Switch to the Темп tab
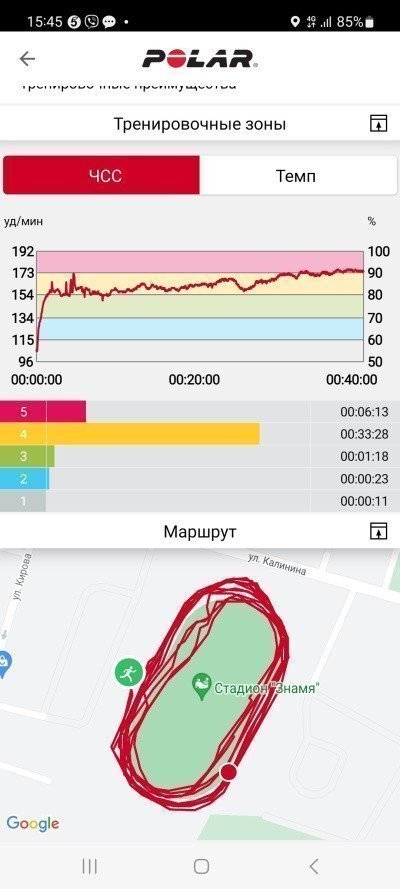This screenshot has width=400, height=889. pos(298,175)
